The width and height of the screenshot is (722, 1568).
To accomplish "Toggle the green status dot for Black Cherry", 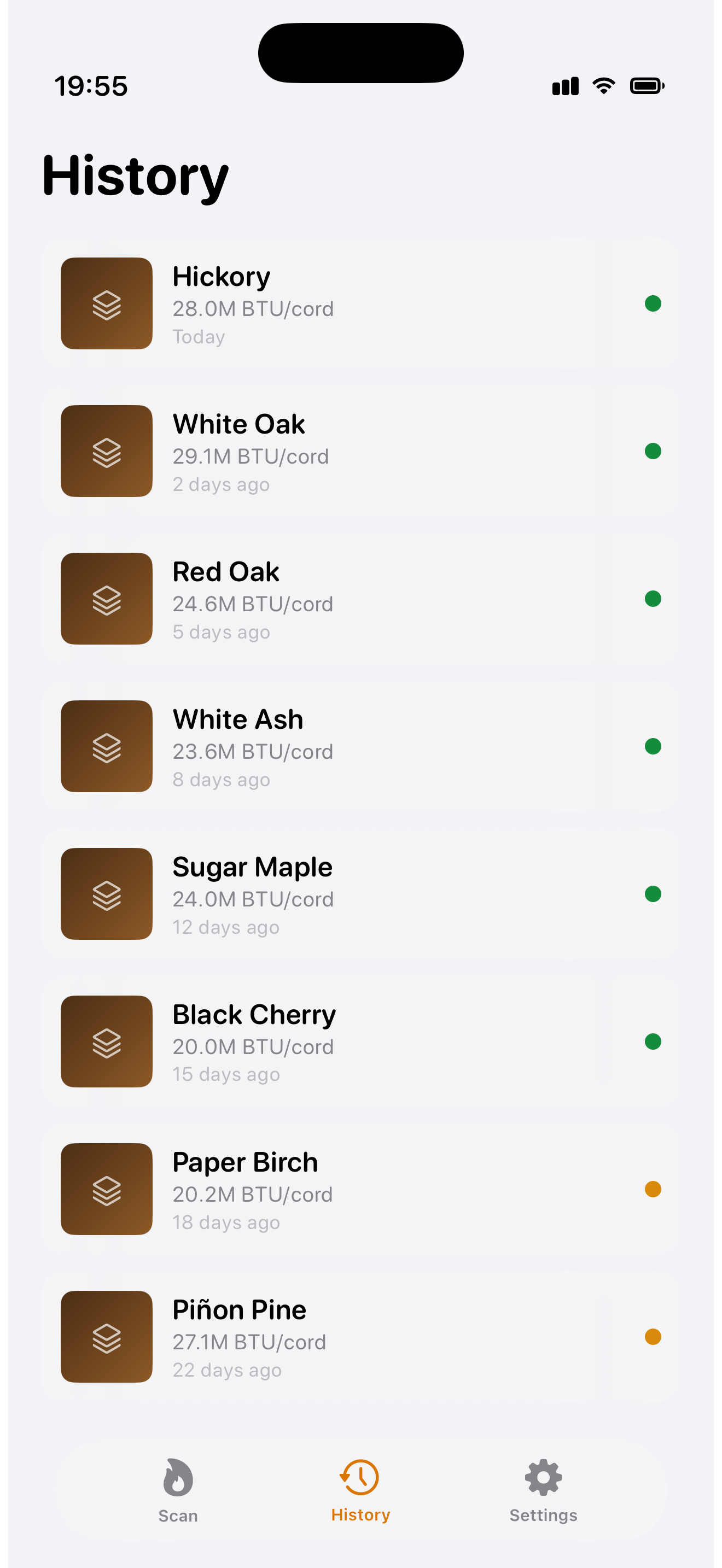I will (653, 1042).
